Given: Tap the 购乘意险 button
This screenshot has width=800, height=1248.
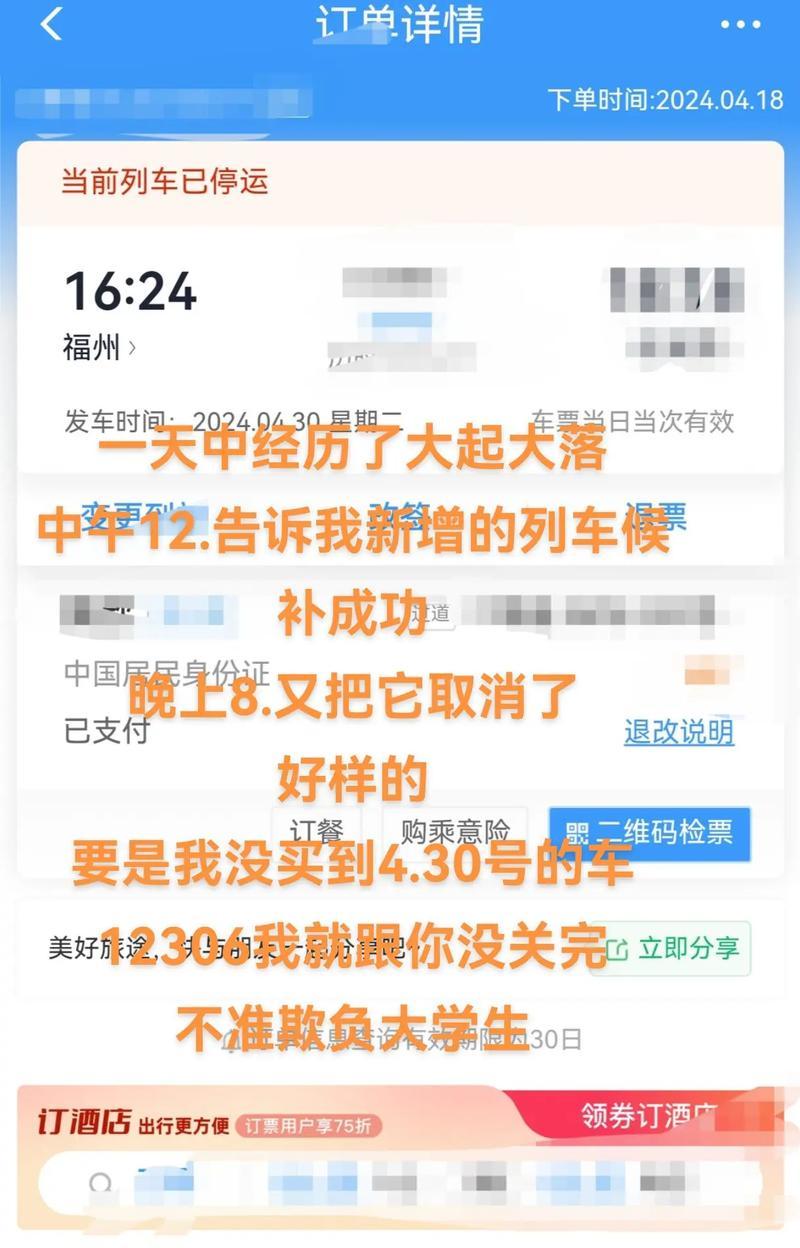Looking at the screenshot, I should coord(455,832).
